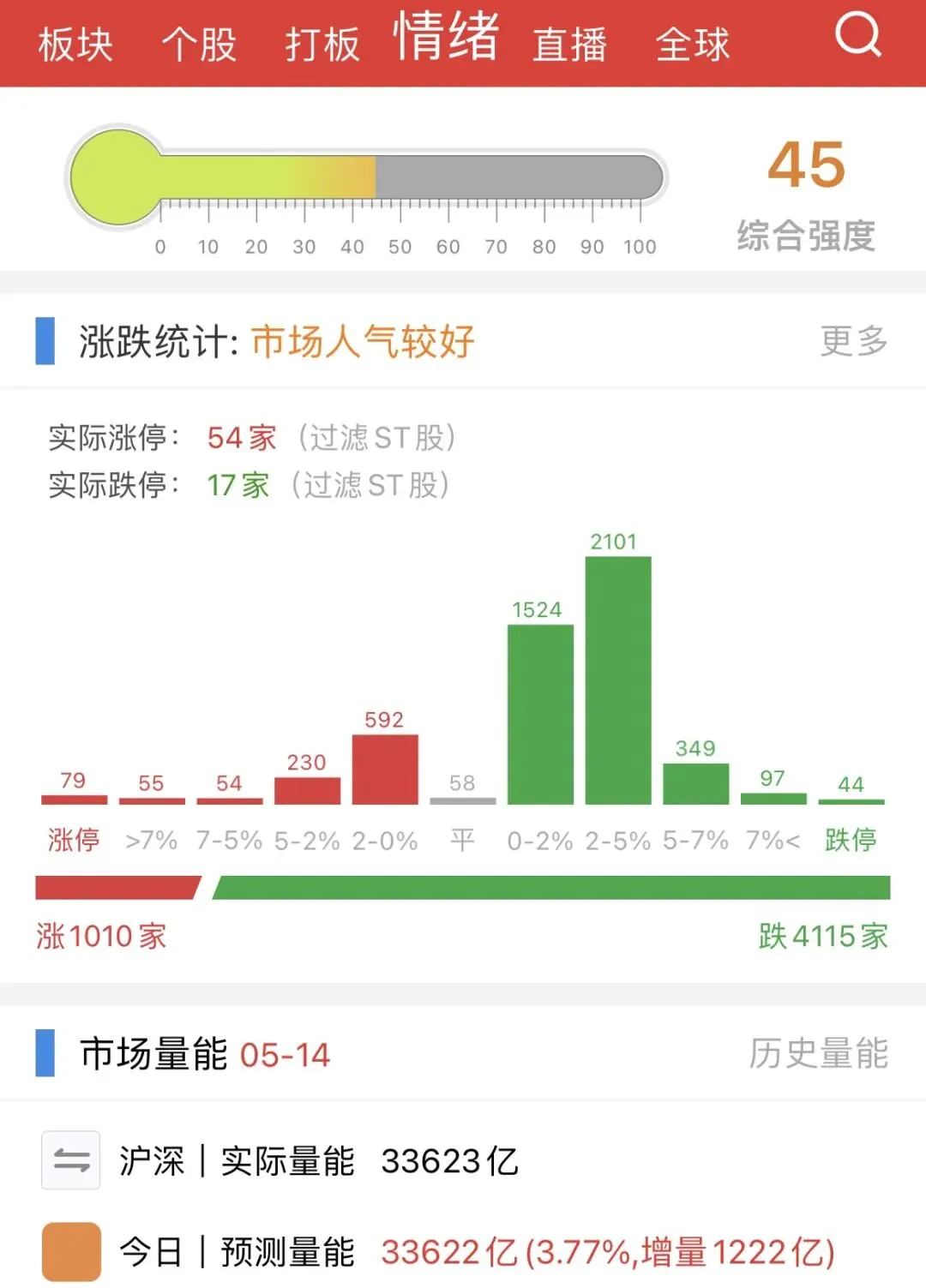View 更多 for 涨跌统计
The height and width of the screenshot is (1288, 926).
(x=854, y=341)
